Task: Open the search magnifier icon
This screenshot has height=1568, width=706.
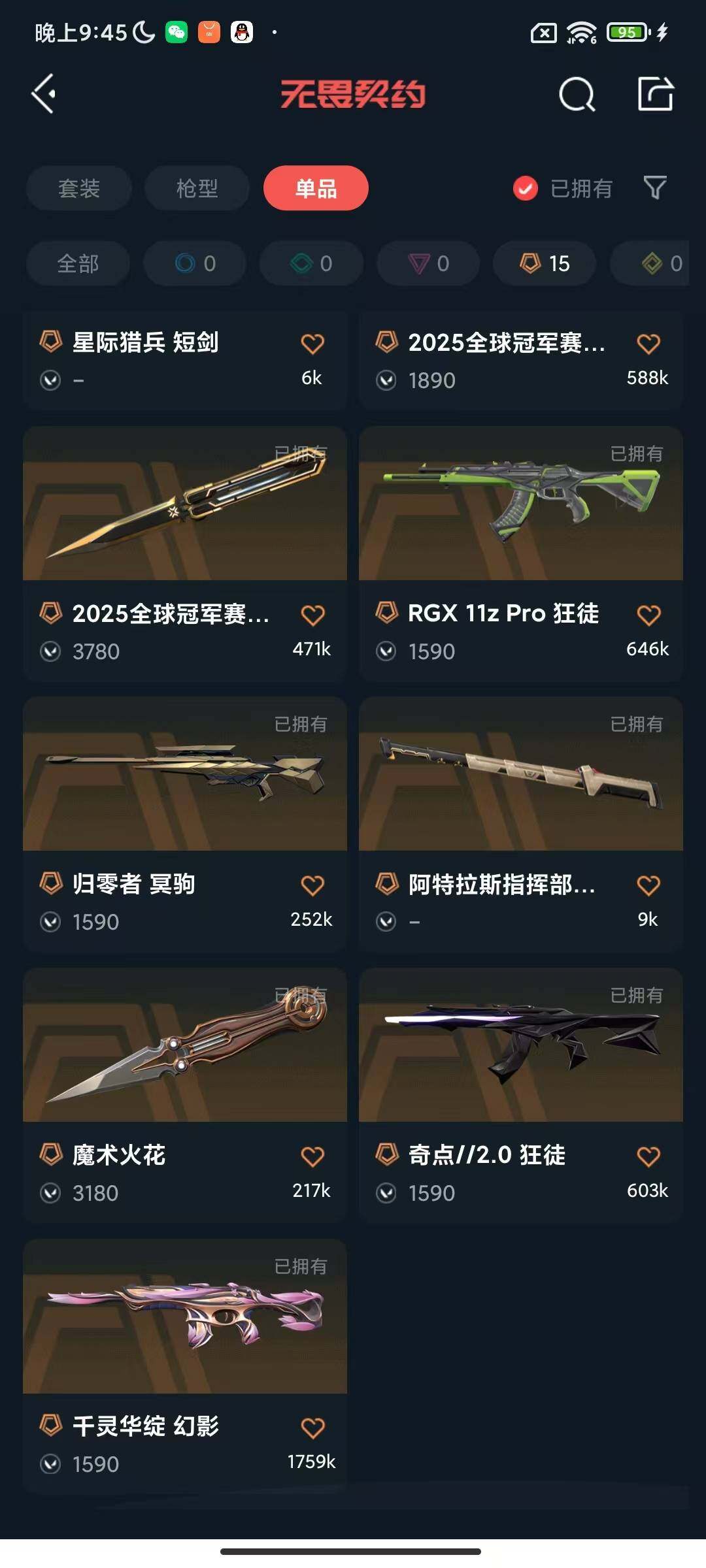Action: pyautogui.click(x=577, y=95)
